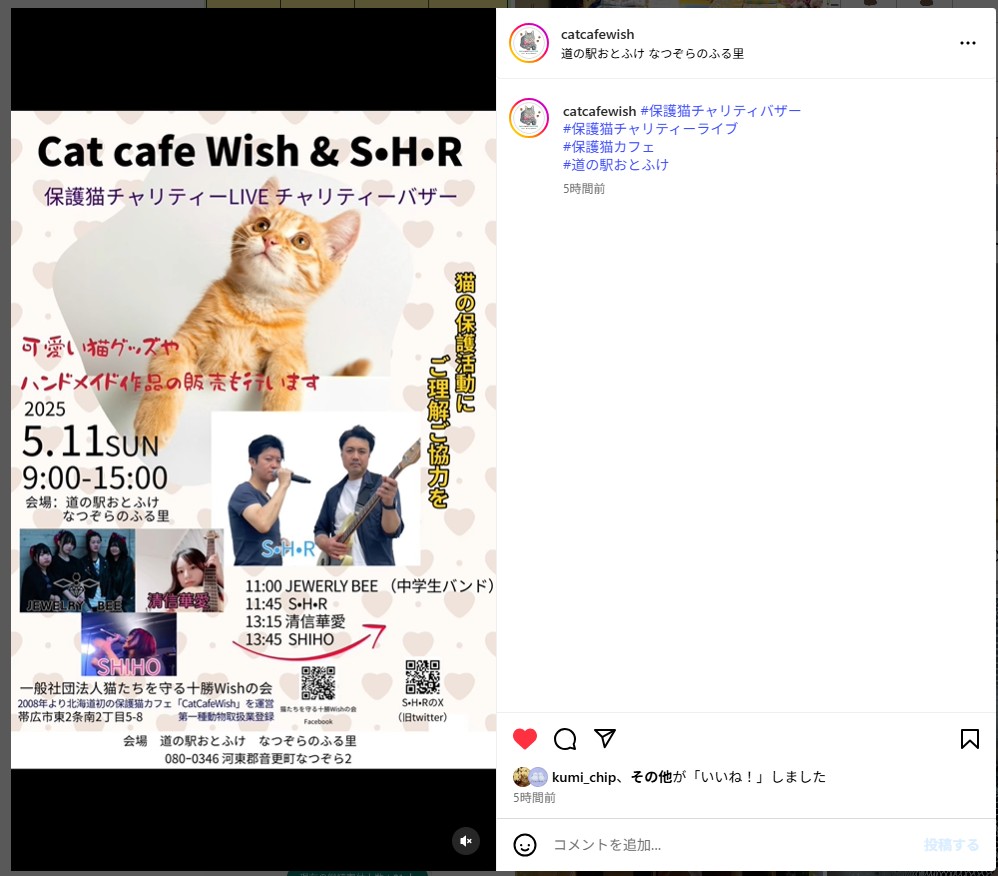Image resolution: width=998 pixels, height=876 pixels.
Task: Open hashtag #保護猫カフェ
Action: click(x=609, y=147)
